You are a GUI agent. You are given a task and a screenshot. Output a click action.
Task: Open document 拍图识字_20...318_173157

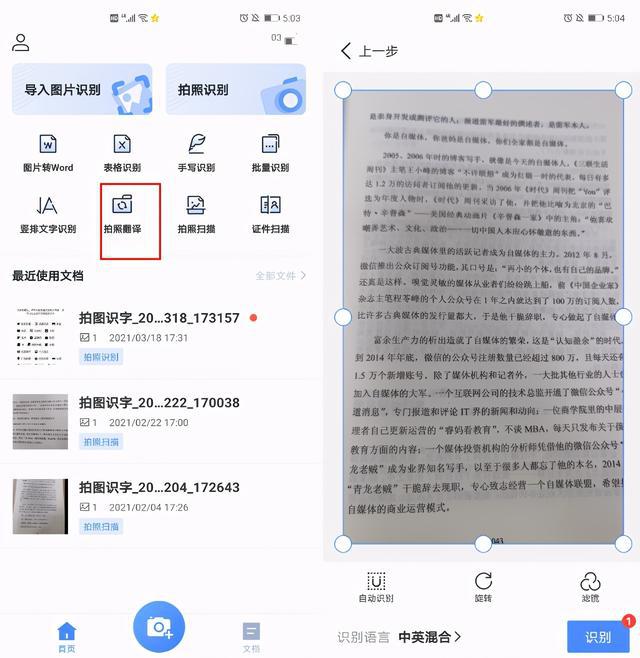[159, 318]
